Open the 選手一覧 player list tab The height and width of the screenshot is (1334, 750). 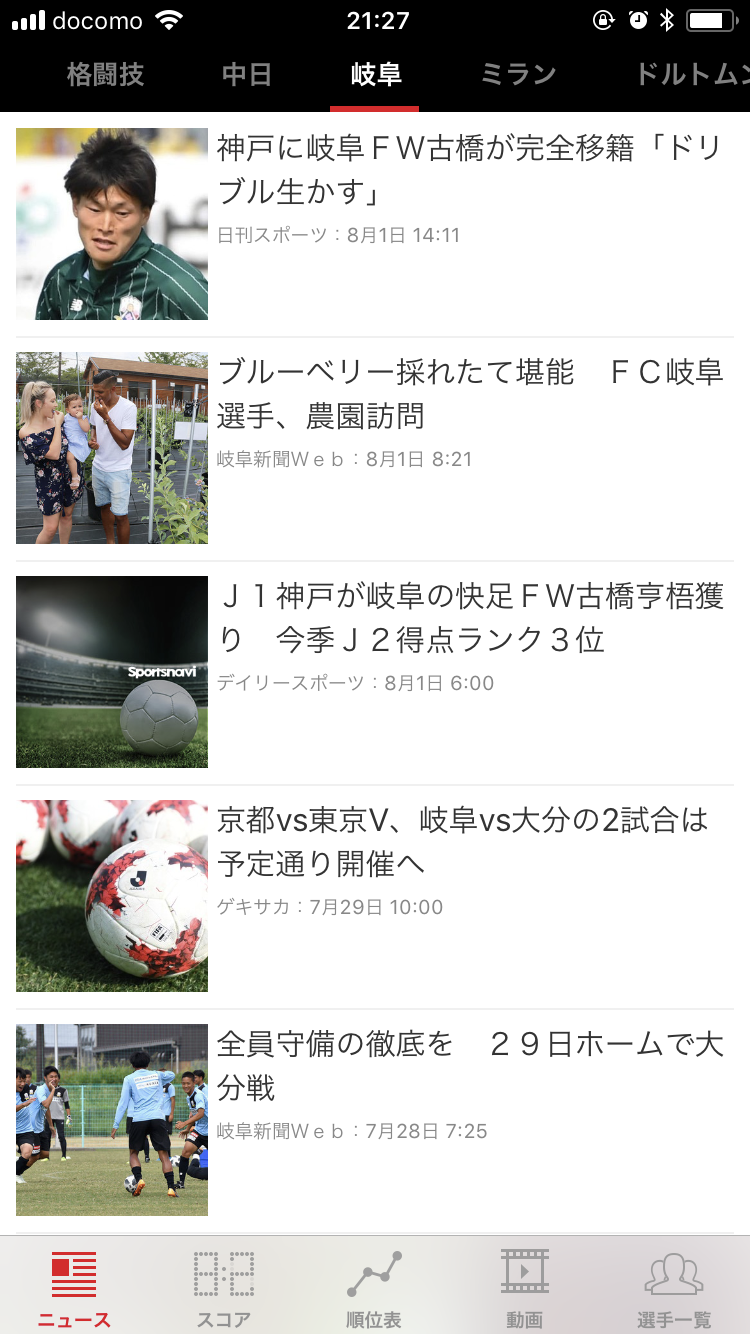click(x=674, y=1288)
